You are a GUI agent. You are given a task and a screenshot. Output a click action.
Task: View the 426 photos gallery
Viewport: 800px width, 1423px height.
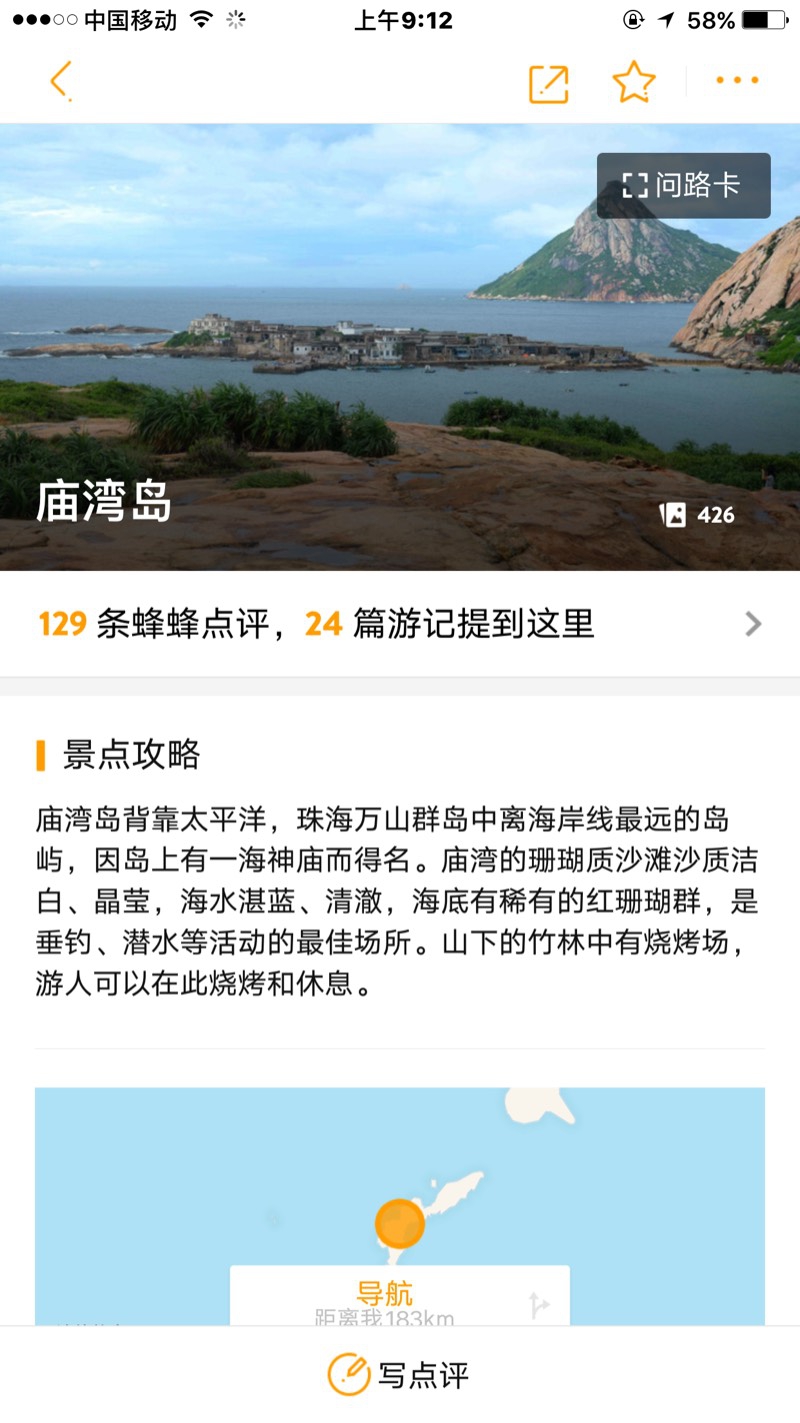(698, 515)
